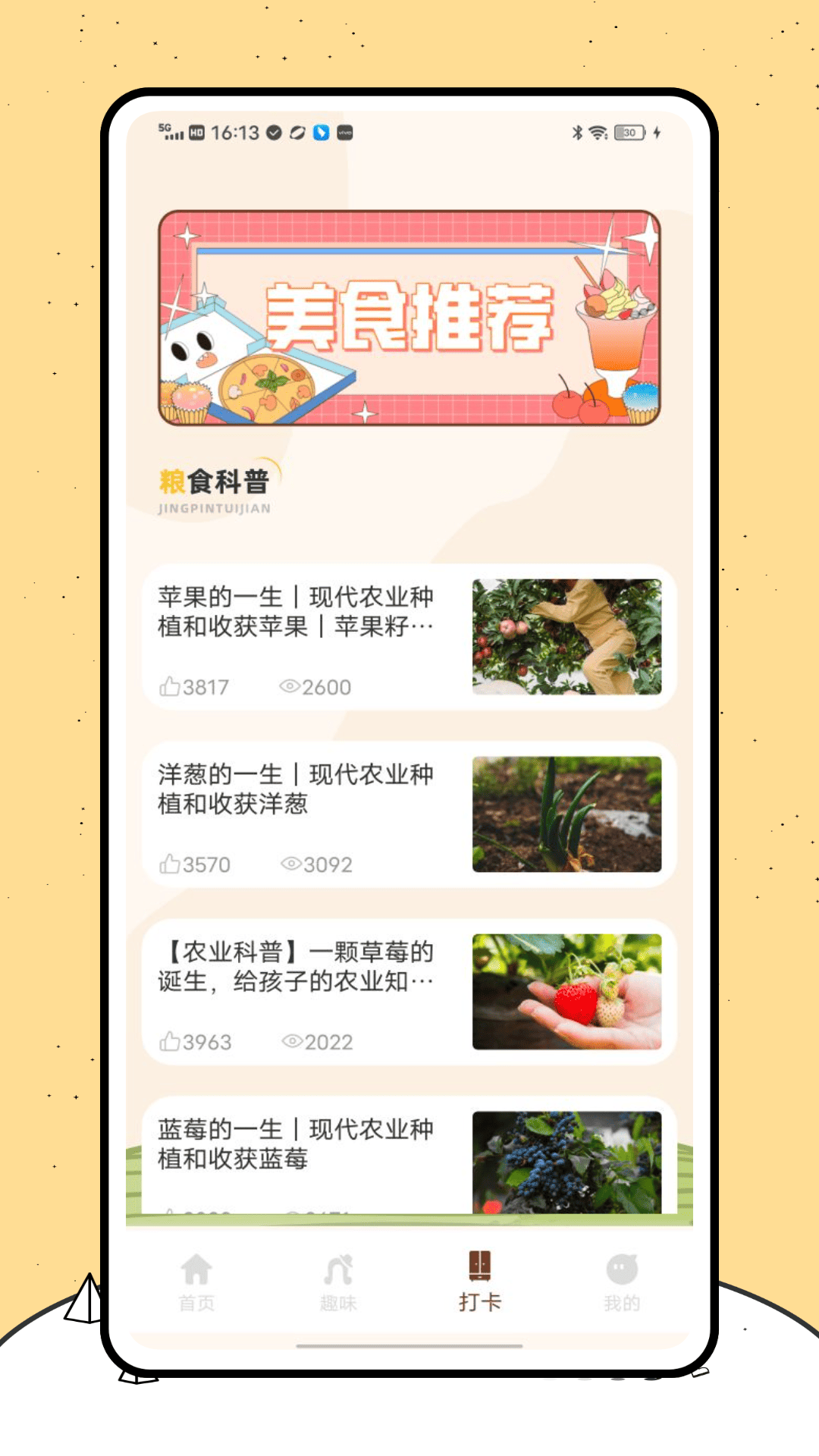819x1456 pixels.
Task: Click the eye view icon on the onion article
Action: coord(290,864)
